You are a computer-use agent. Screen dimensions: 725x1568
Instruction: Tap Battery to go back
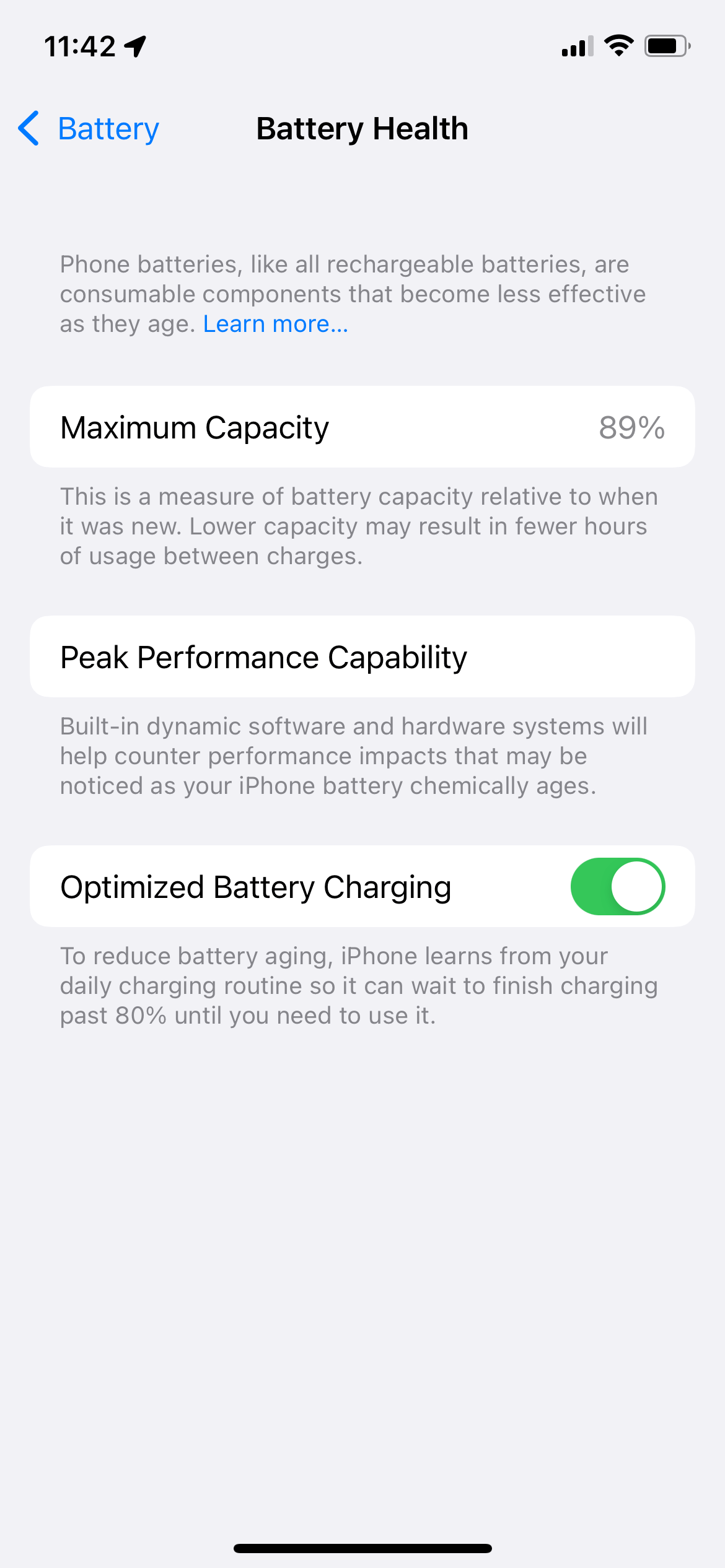pos(108,128)
